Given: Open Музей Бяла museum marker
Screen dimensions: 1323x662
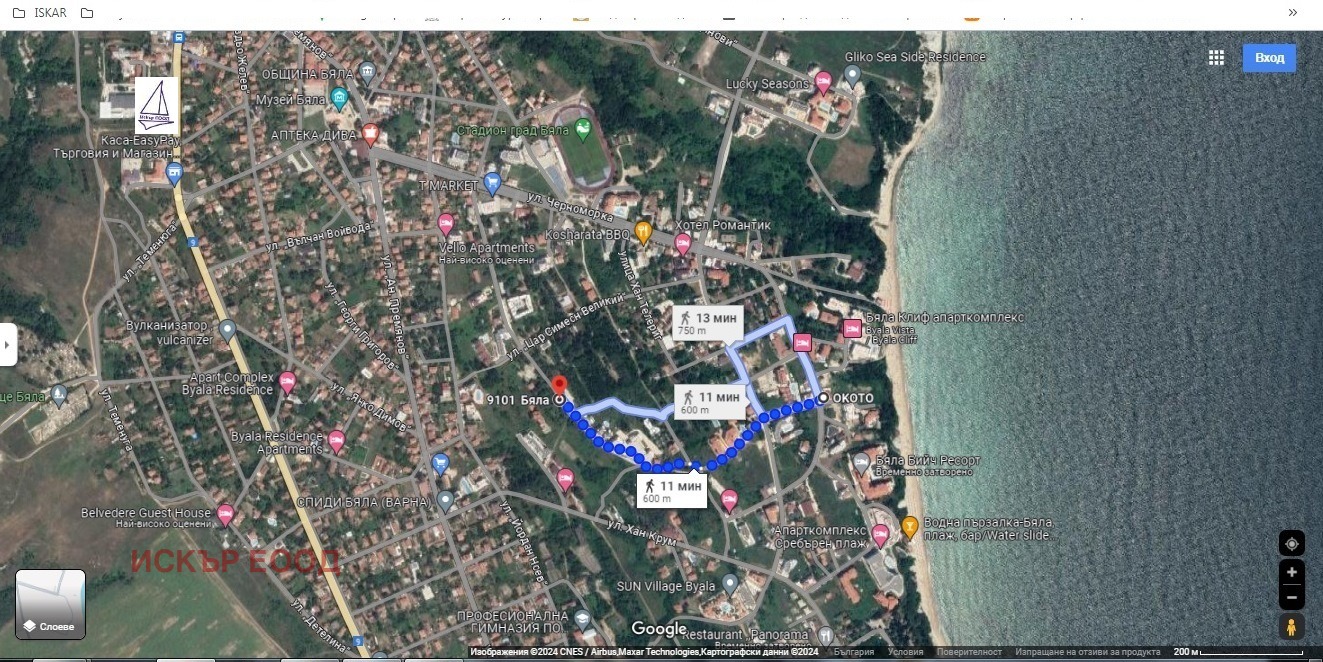Looking at the screenshot, I should [339, 98].
